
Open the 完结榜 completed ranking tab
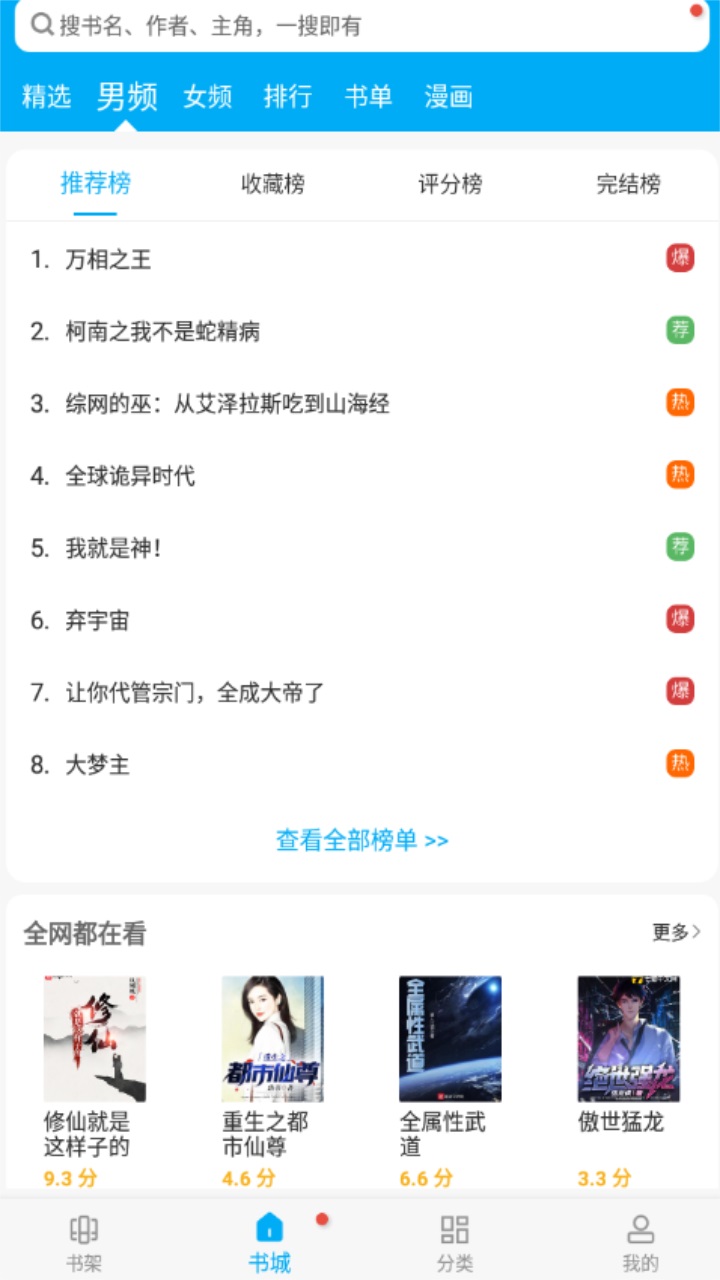628,184
